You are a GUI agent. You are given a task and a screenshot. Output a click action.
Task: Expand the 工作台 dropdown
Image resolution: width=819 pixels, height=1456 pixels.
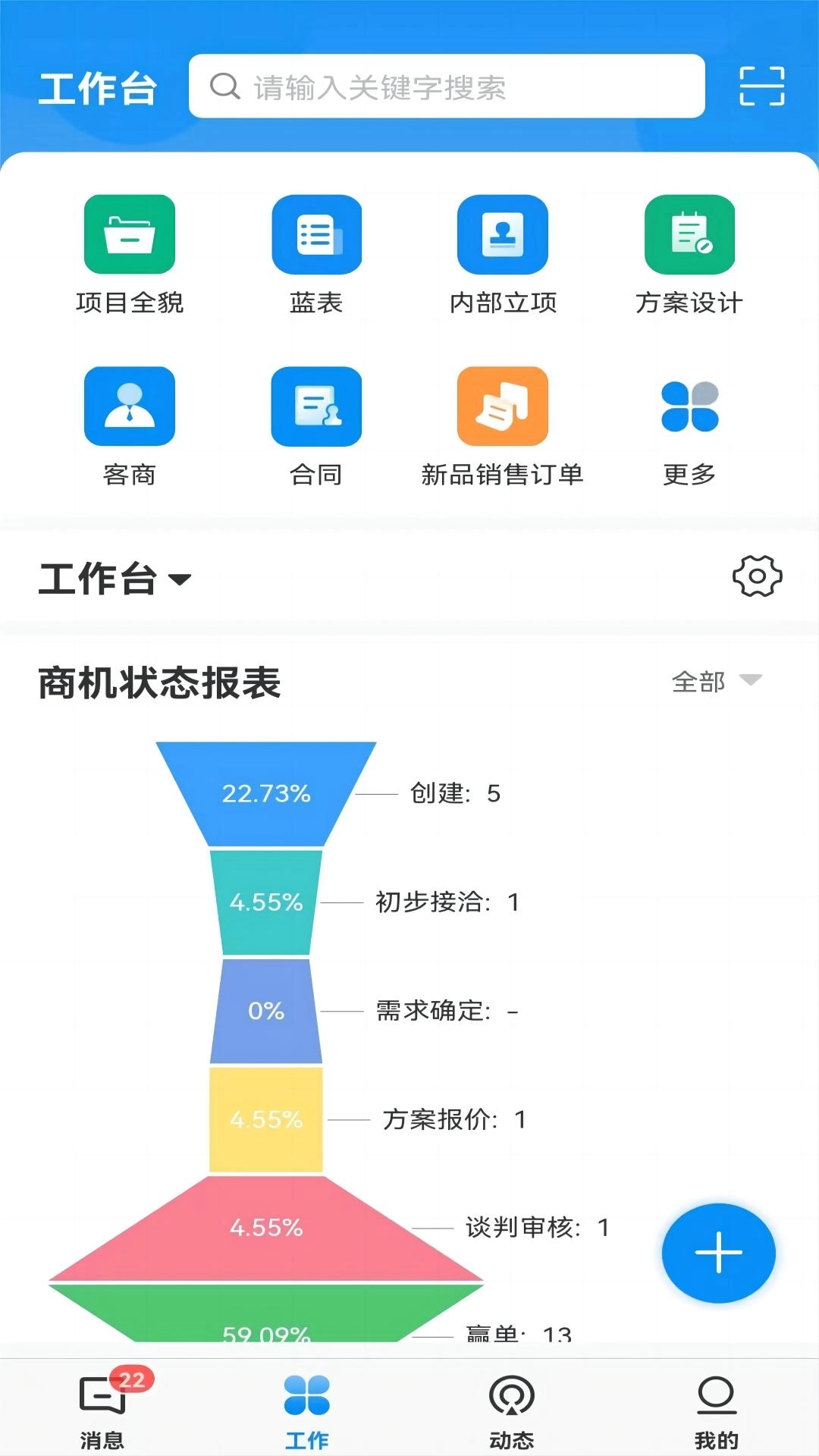[114, 579]
